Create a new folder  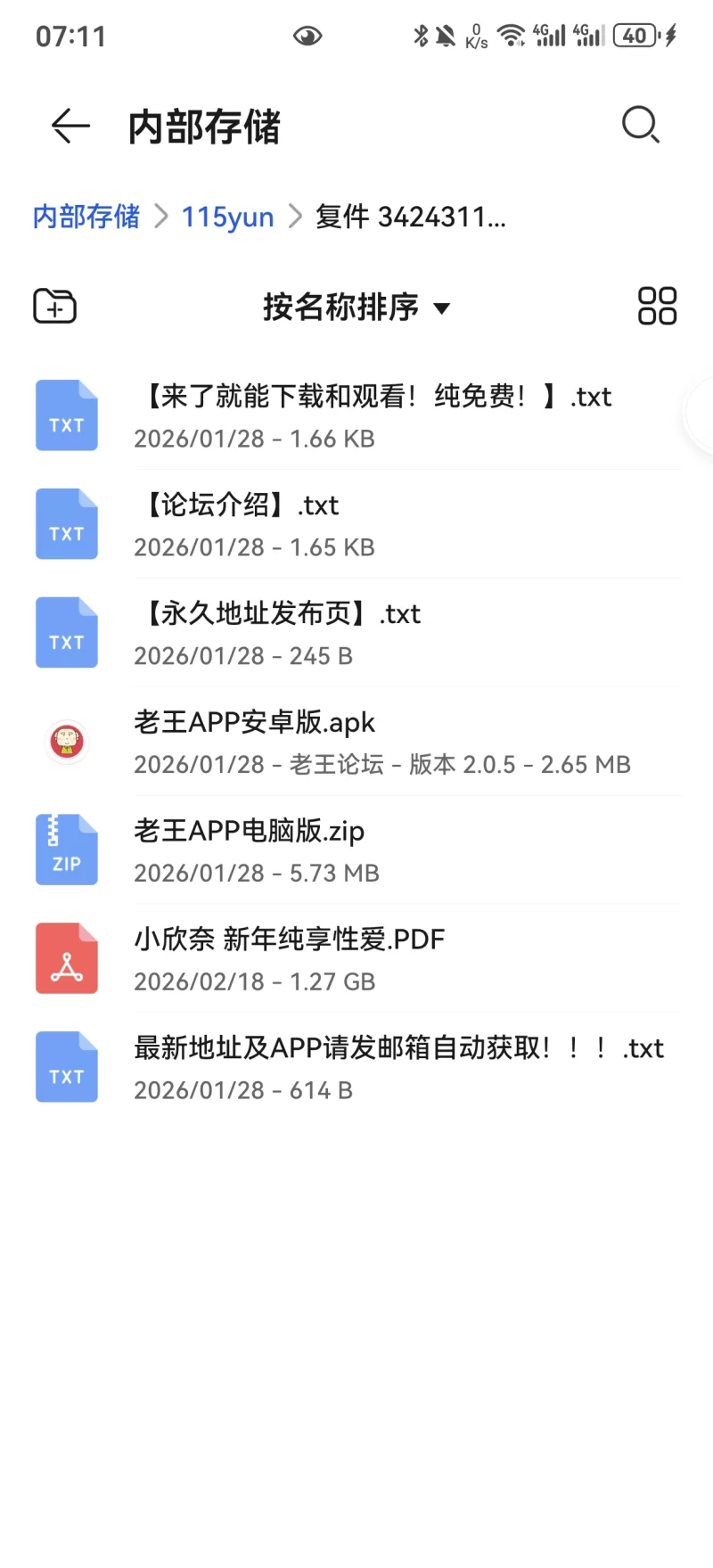coord(55,307)
